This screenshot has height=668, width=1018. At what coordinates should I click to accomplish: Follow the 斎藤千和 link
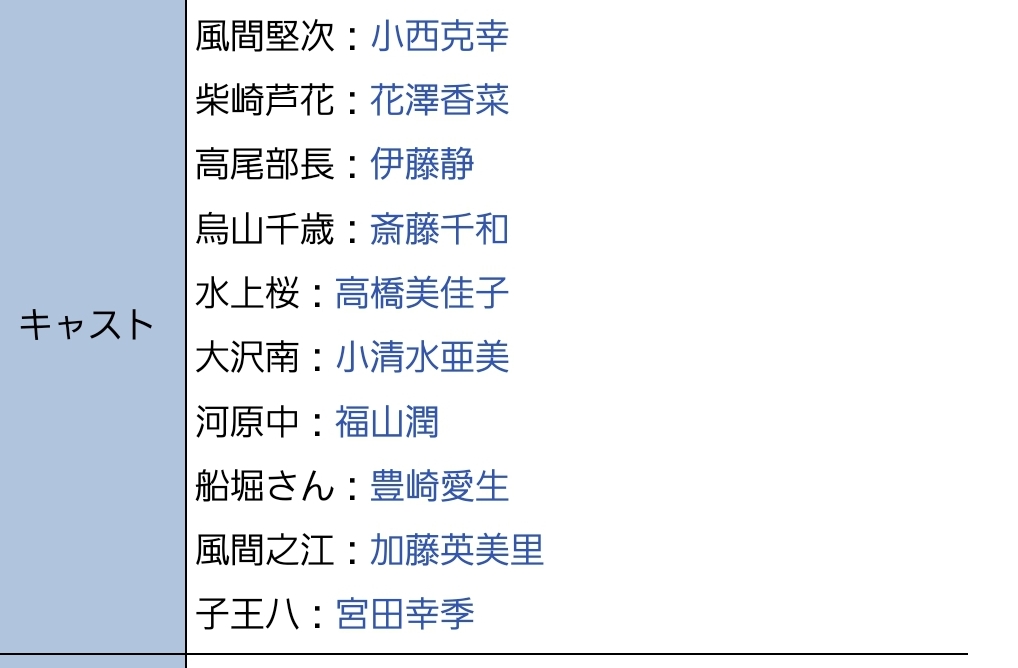[439, 229]
